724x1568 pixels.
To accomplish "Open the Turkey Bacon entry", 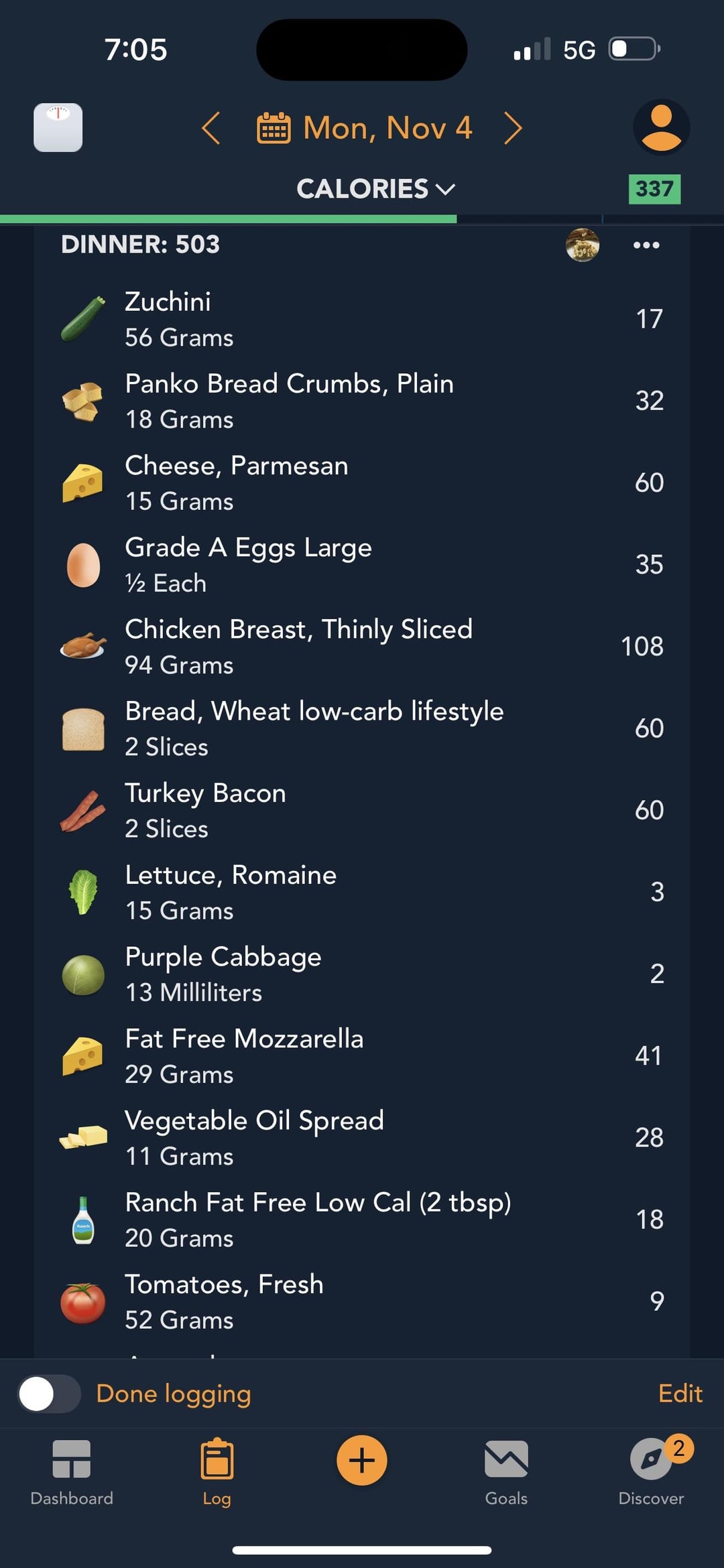I will pos(362,810).
